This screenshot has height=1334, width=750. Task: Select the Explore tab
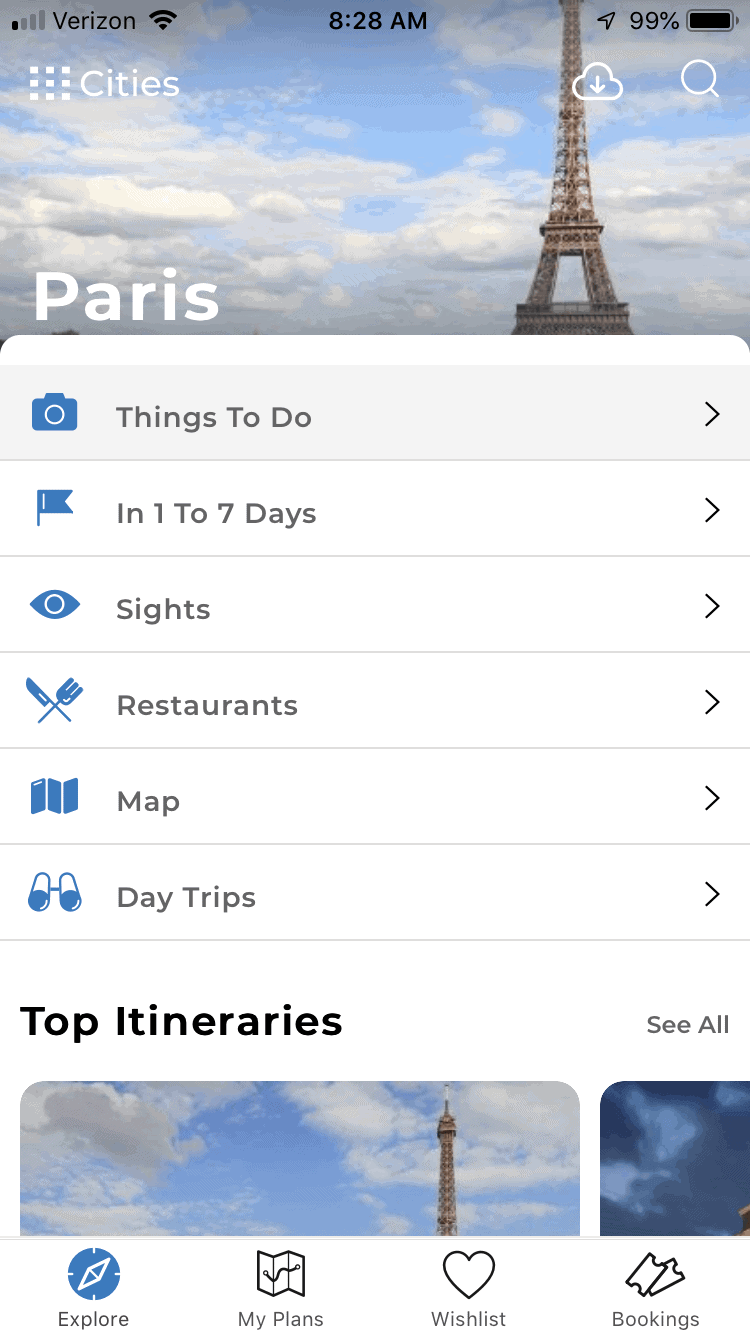94,1289
